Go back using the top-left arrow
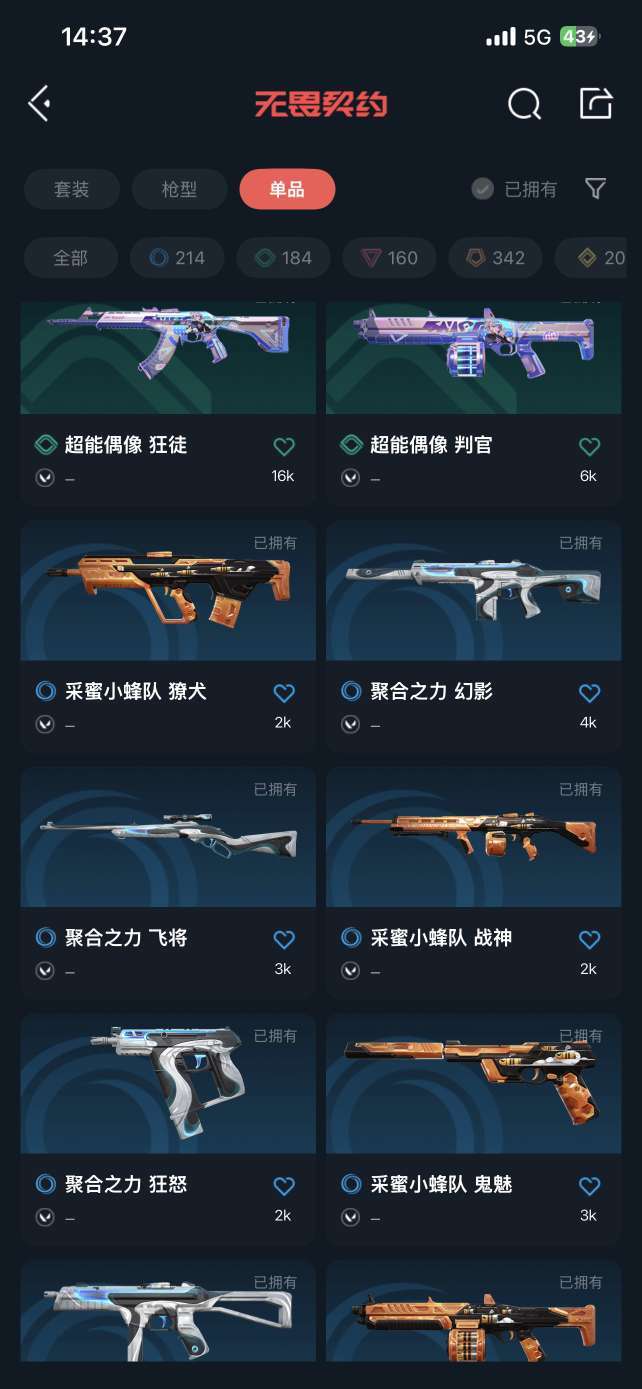The width and height of the screenshot is (642, 1389). tap(39, 103)
